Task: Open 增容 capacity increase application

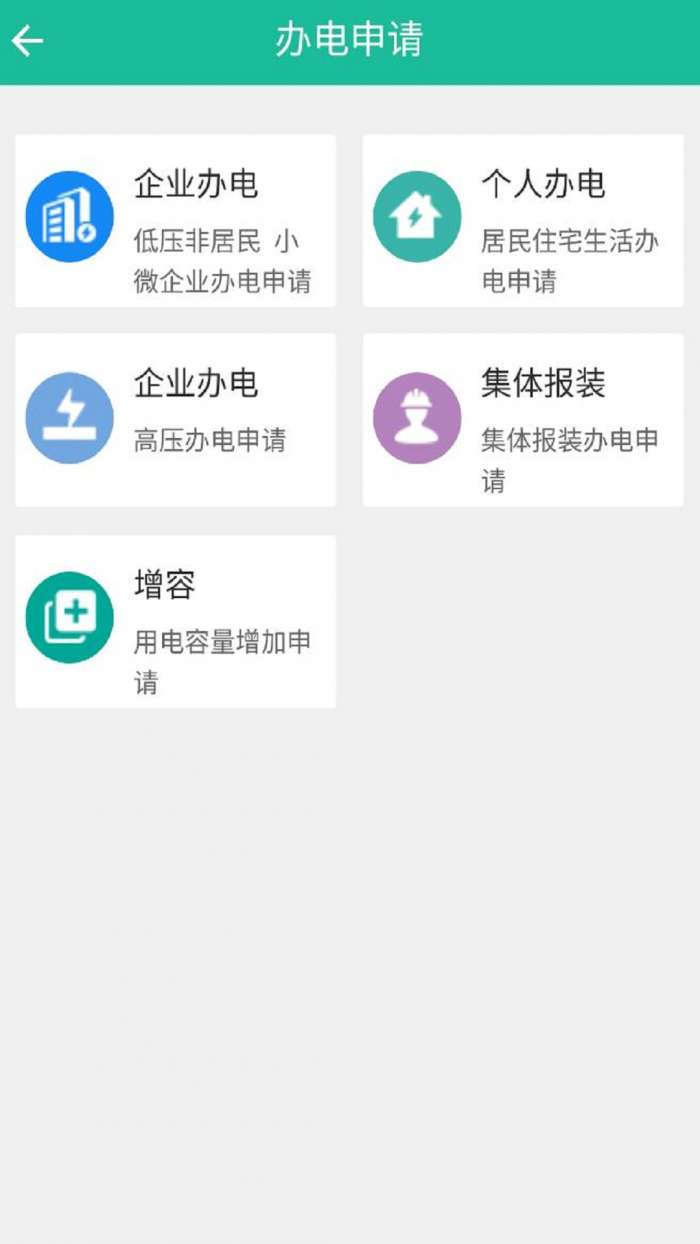Action: [175, 621]
